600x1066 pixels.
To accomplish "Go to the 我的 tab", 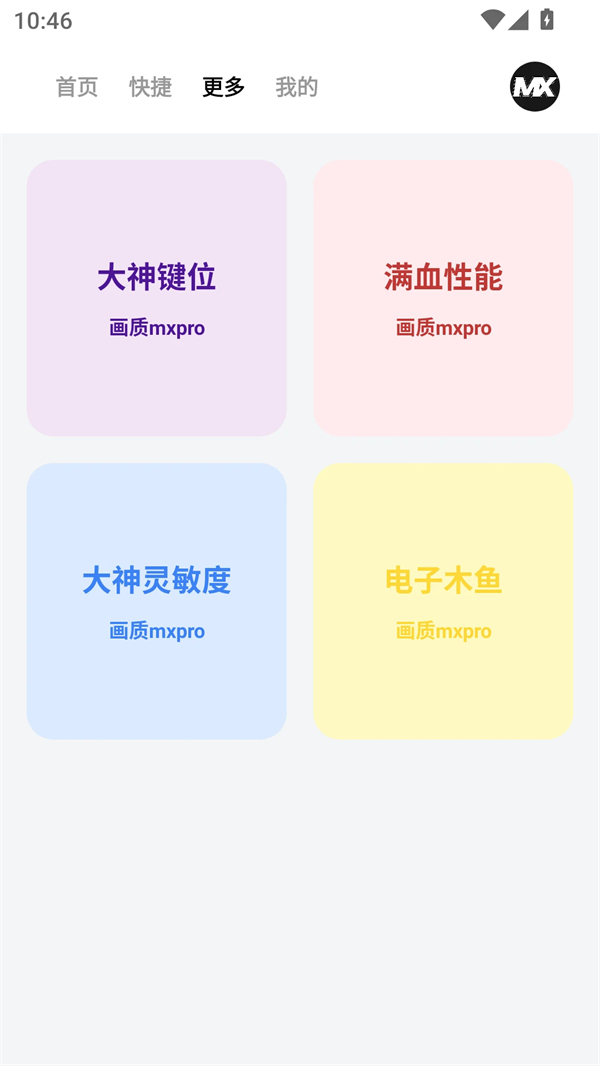I will click(x=296, y=87).
